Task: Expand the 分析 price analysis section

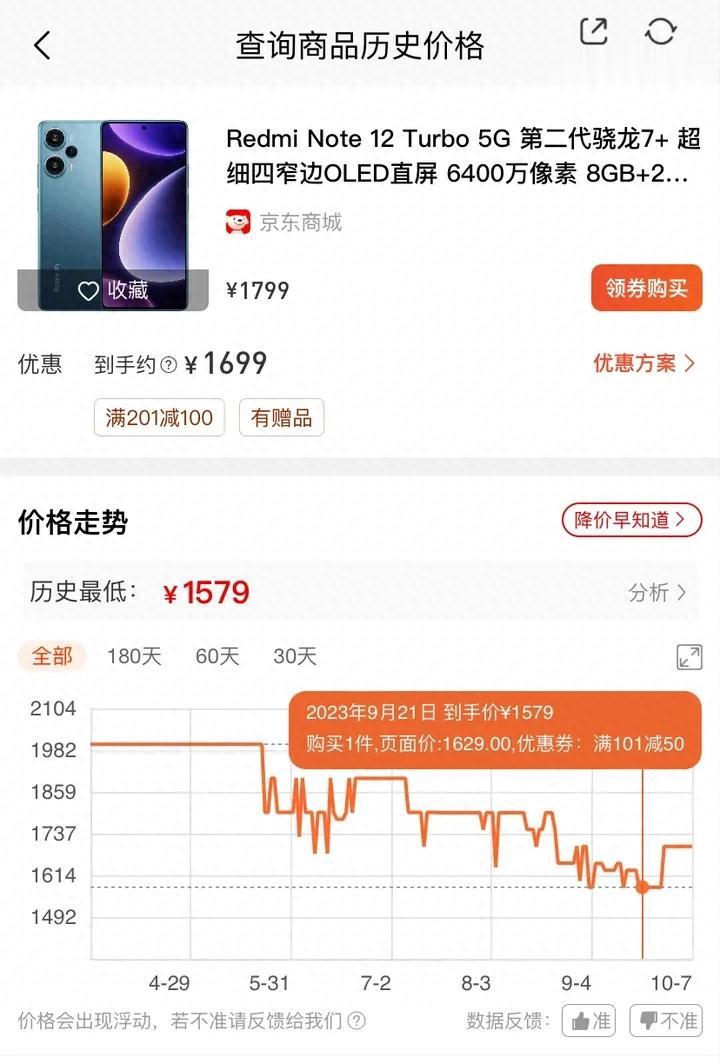Action: tap(656, 592)
